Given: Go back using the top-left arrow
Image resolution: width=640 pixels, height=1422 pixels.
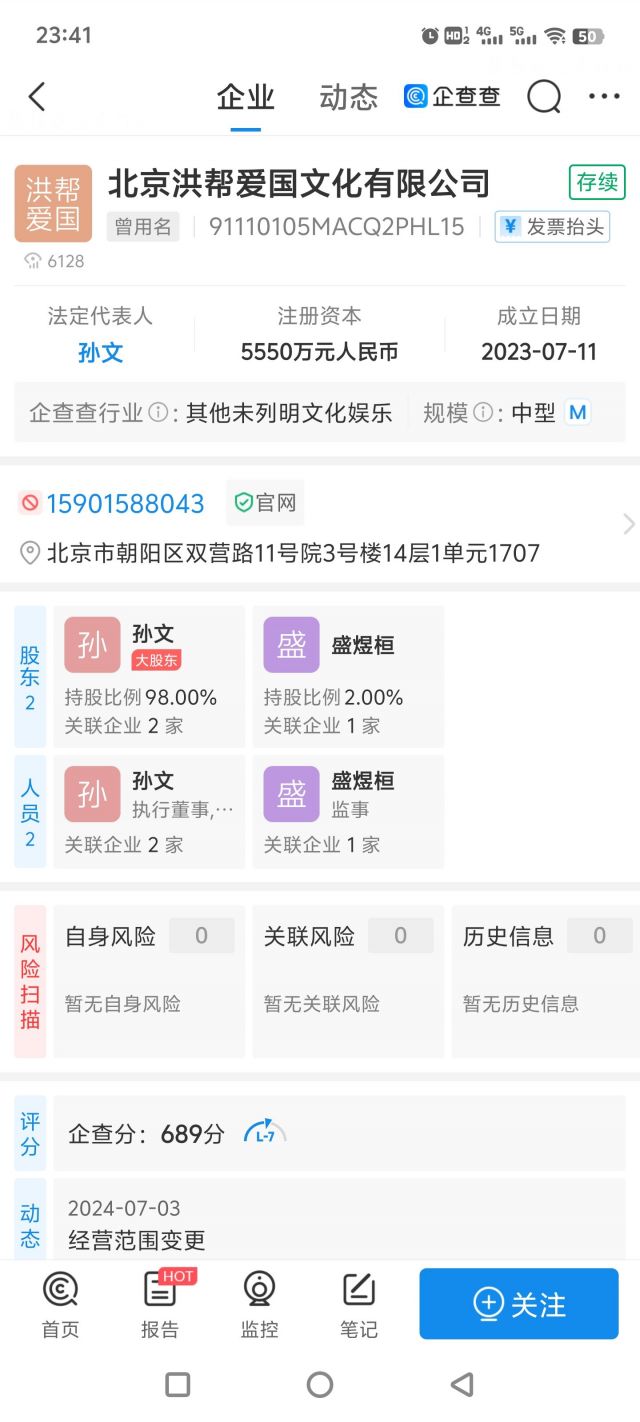Looking at the screenshot, I should pyautogui.click(x=37, y=97).
